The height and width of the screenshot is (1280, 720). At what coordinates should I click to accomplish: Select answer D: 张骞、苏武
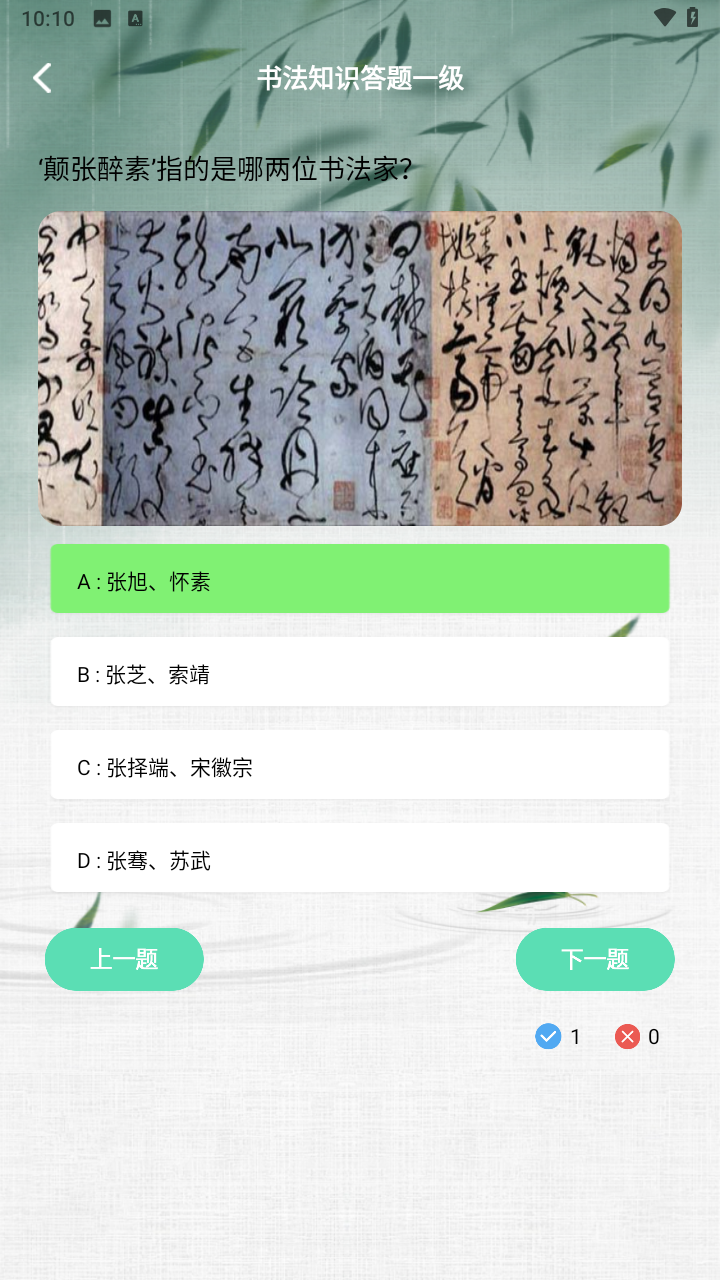click(x=360, y=858)
